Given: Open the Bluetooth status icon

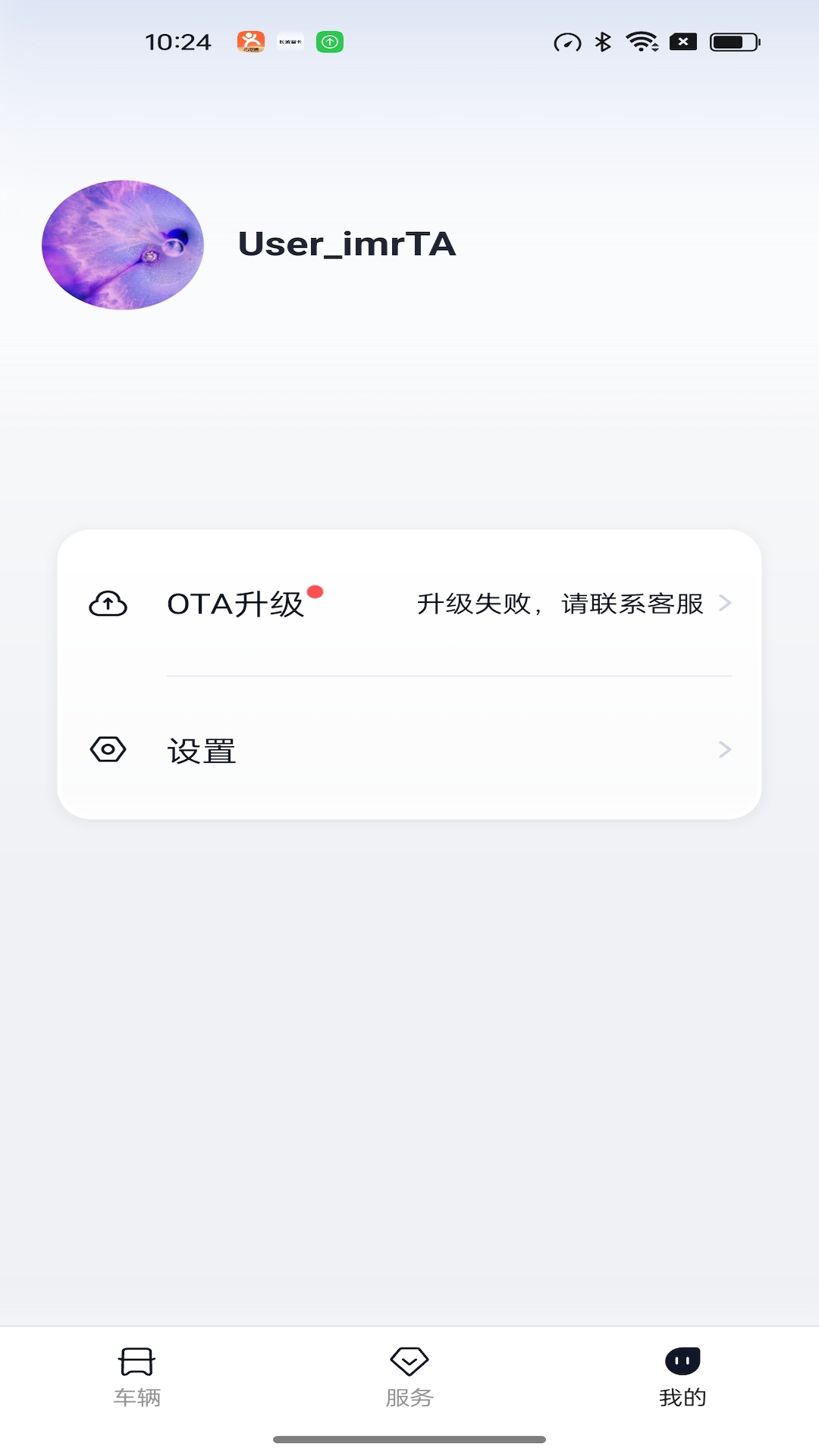Looking at the screenshot, I should pyautogui.click(x=604, y=42).
